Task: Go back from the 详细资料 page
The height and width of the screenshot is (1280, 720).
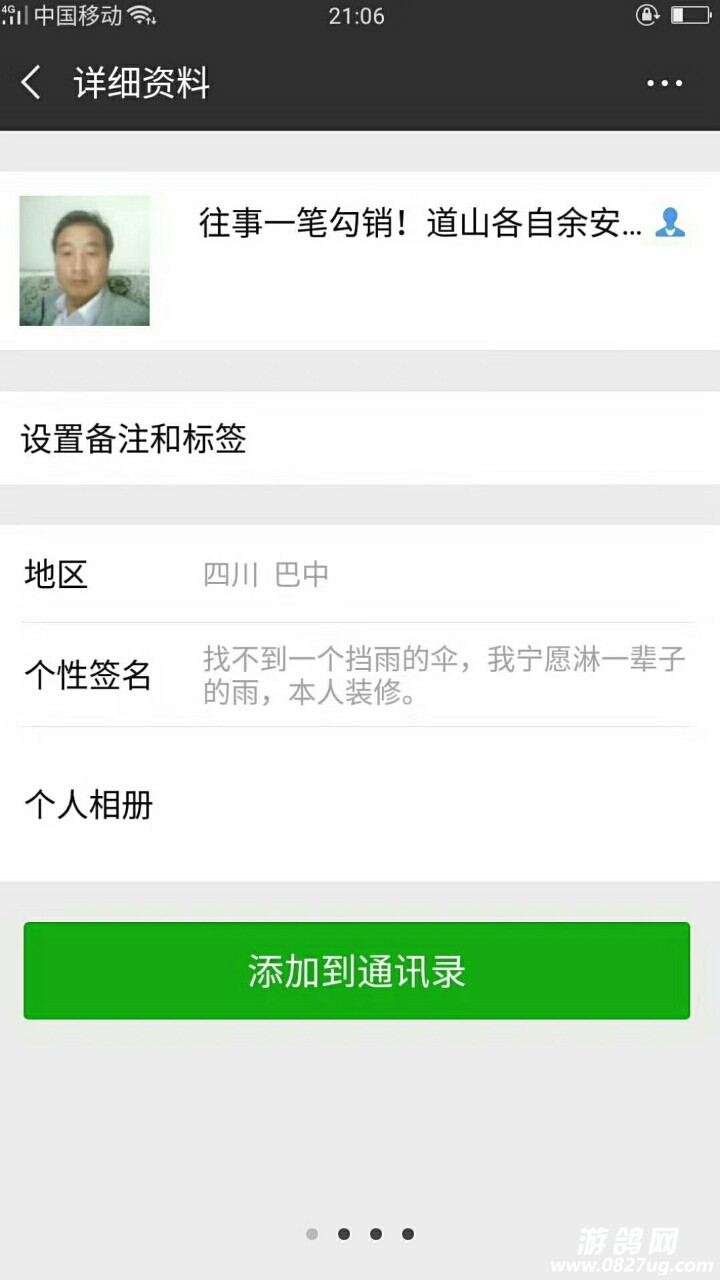Action: pos(32,83)
